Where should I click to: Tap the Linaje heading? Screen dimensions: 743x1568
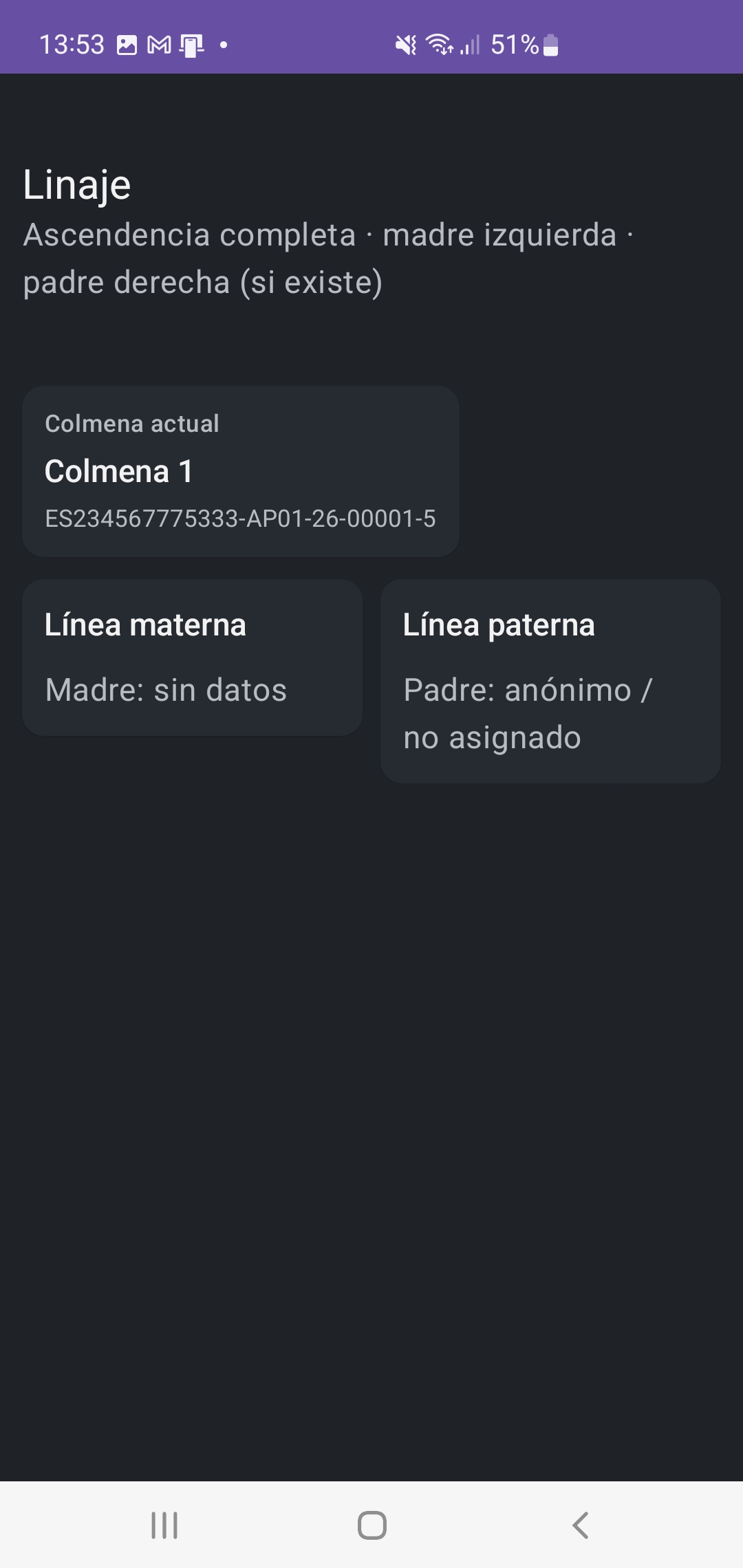[x=76, y=183]
